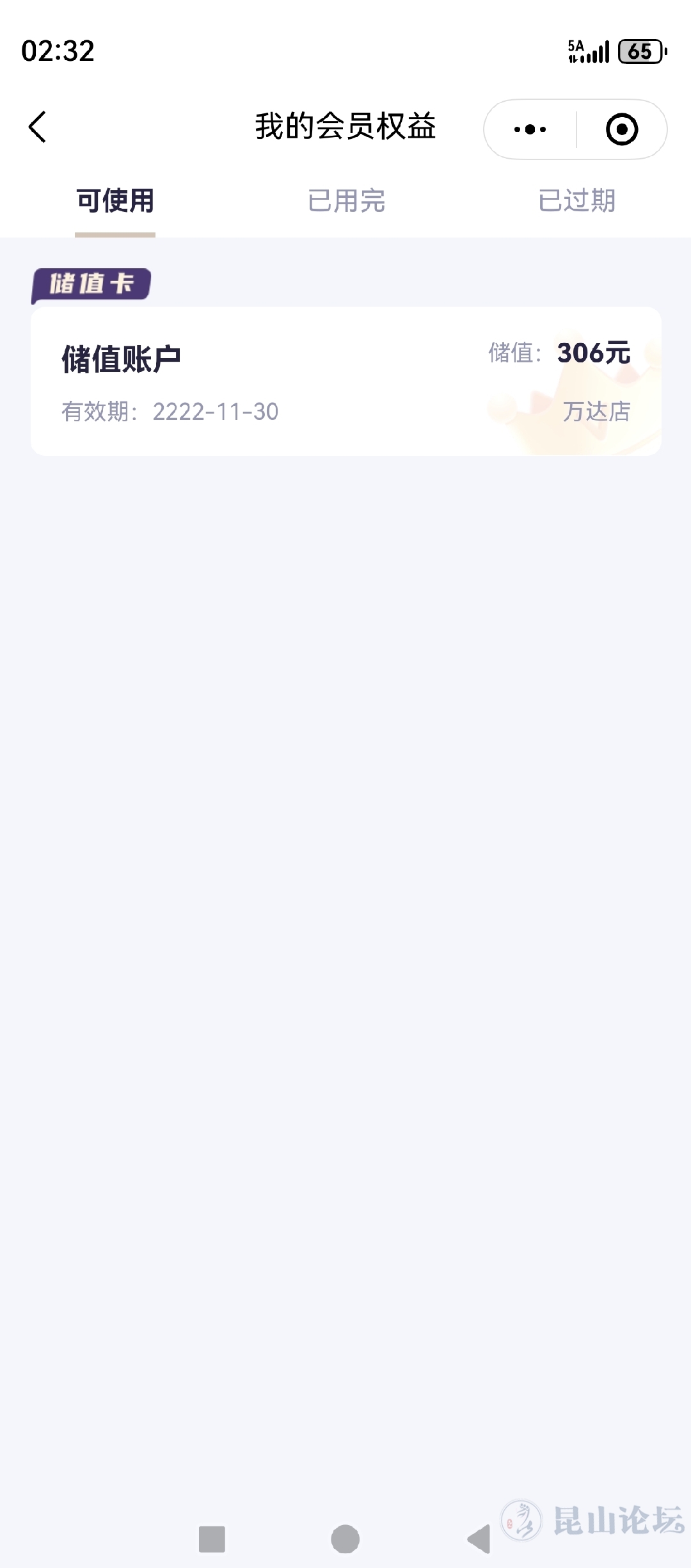Select the 可使用 tab
Viewport: 691px width, 1568px height.
coord(115,201)
